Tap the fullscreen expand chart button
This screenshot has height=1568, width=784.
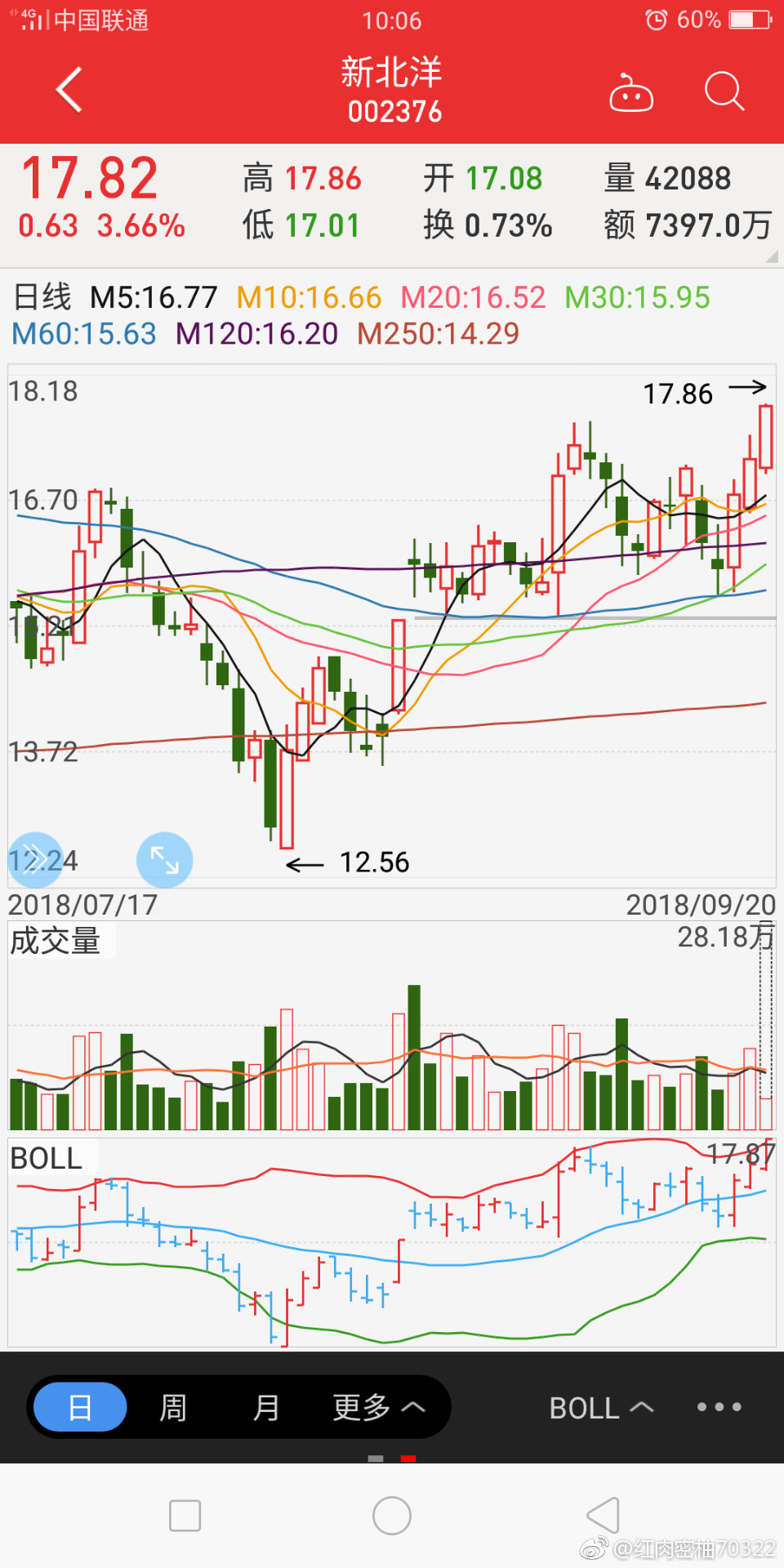coord(164,860)
